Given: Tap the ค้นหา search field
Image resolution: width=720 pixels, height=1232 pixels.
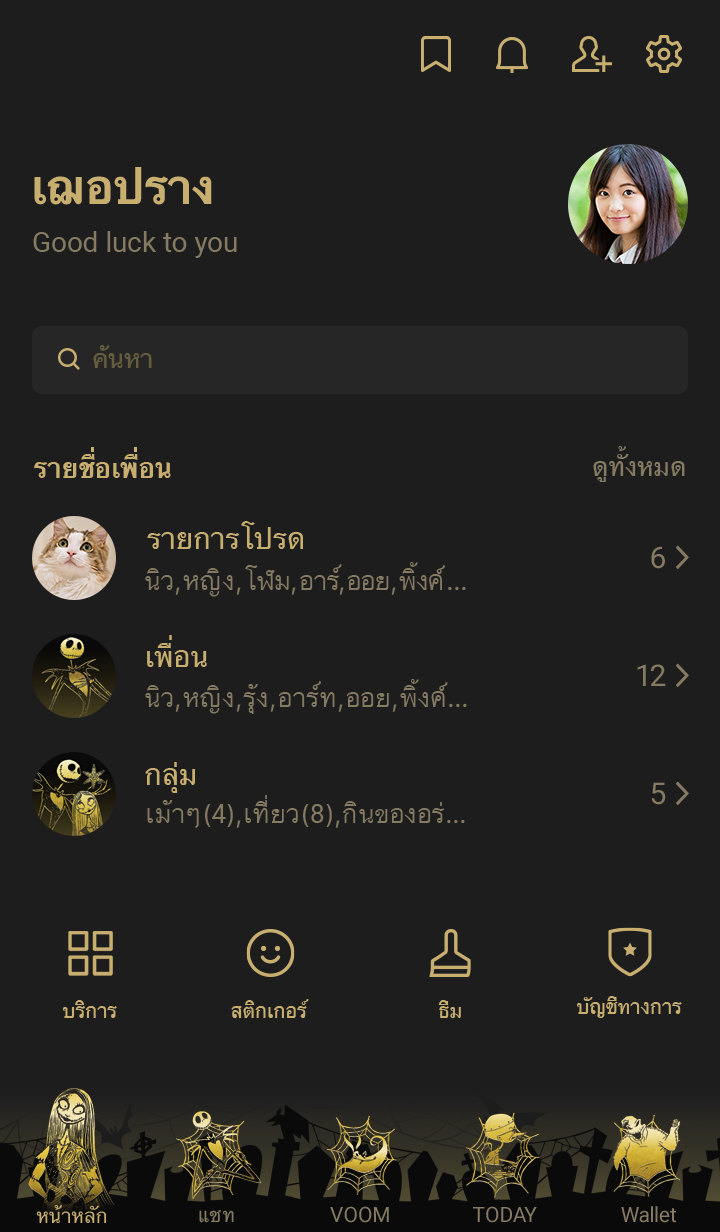Looking at the screenshot, I should pos(360,360).
